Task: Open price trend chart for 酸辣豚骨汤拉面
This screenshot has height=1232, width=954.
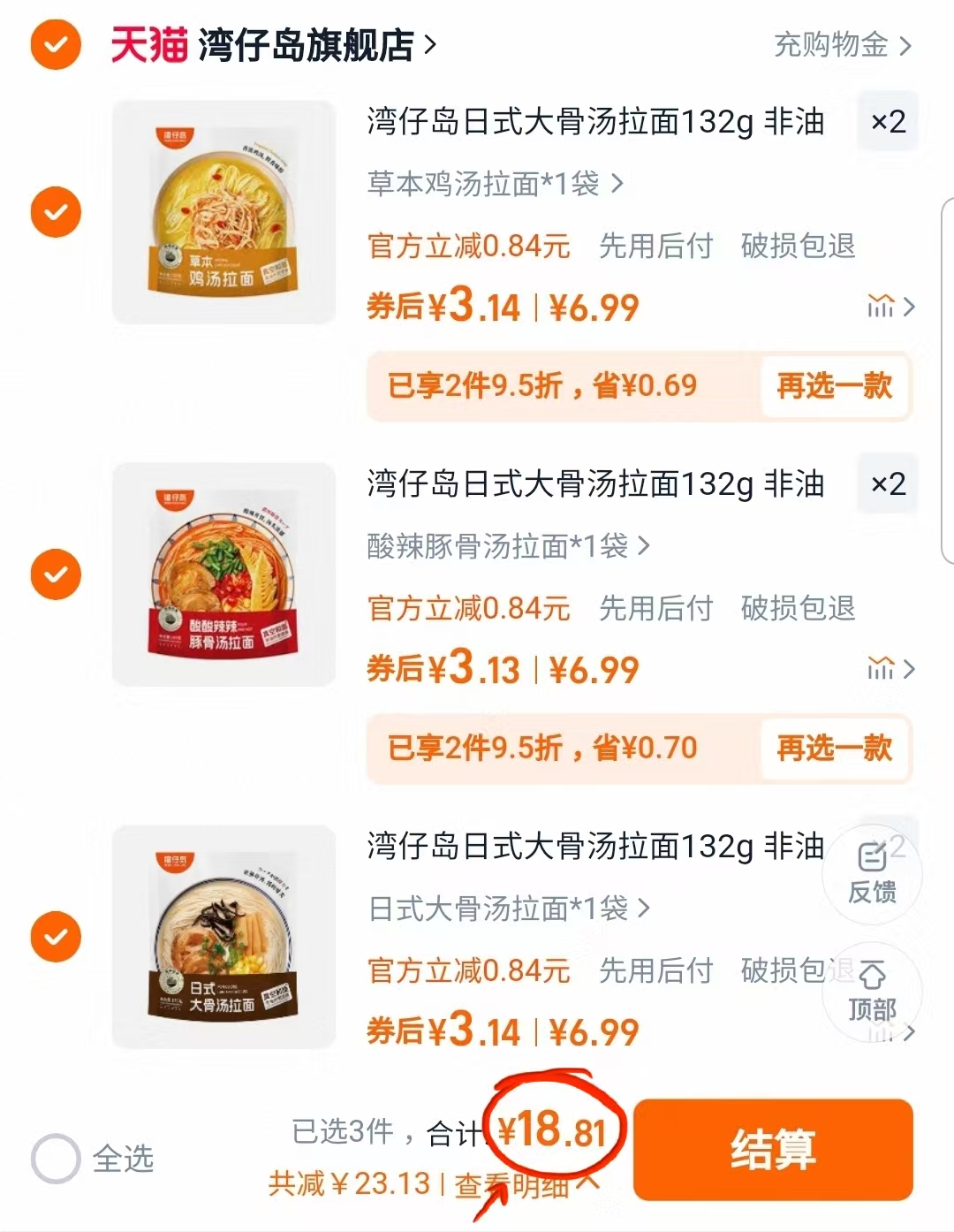Action: [x=883, y=669]
